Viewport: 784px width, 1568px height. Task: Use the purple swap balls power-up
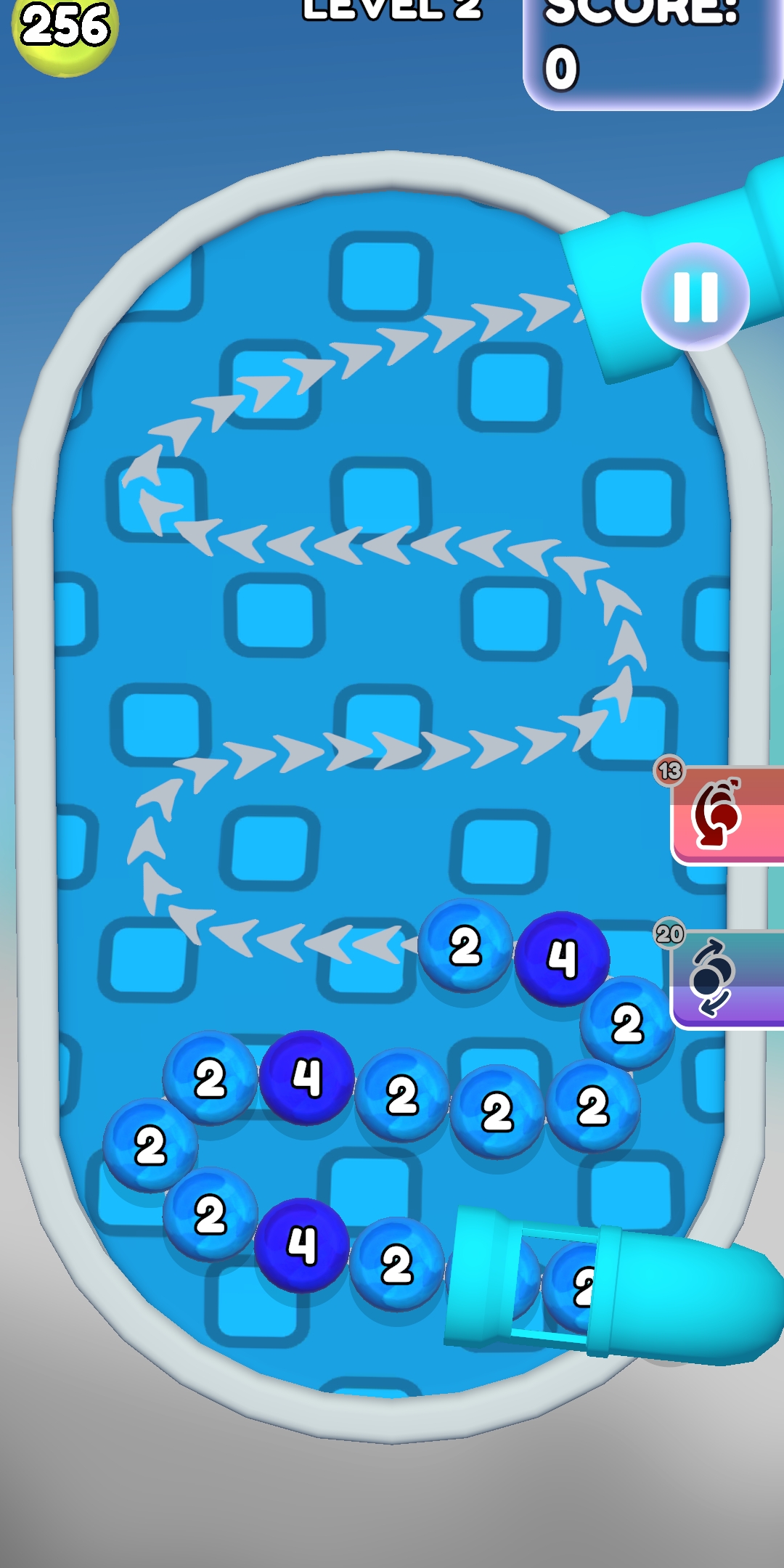726,979
